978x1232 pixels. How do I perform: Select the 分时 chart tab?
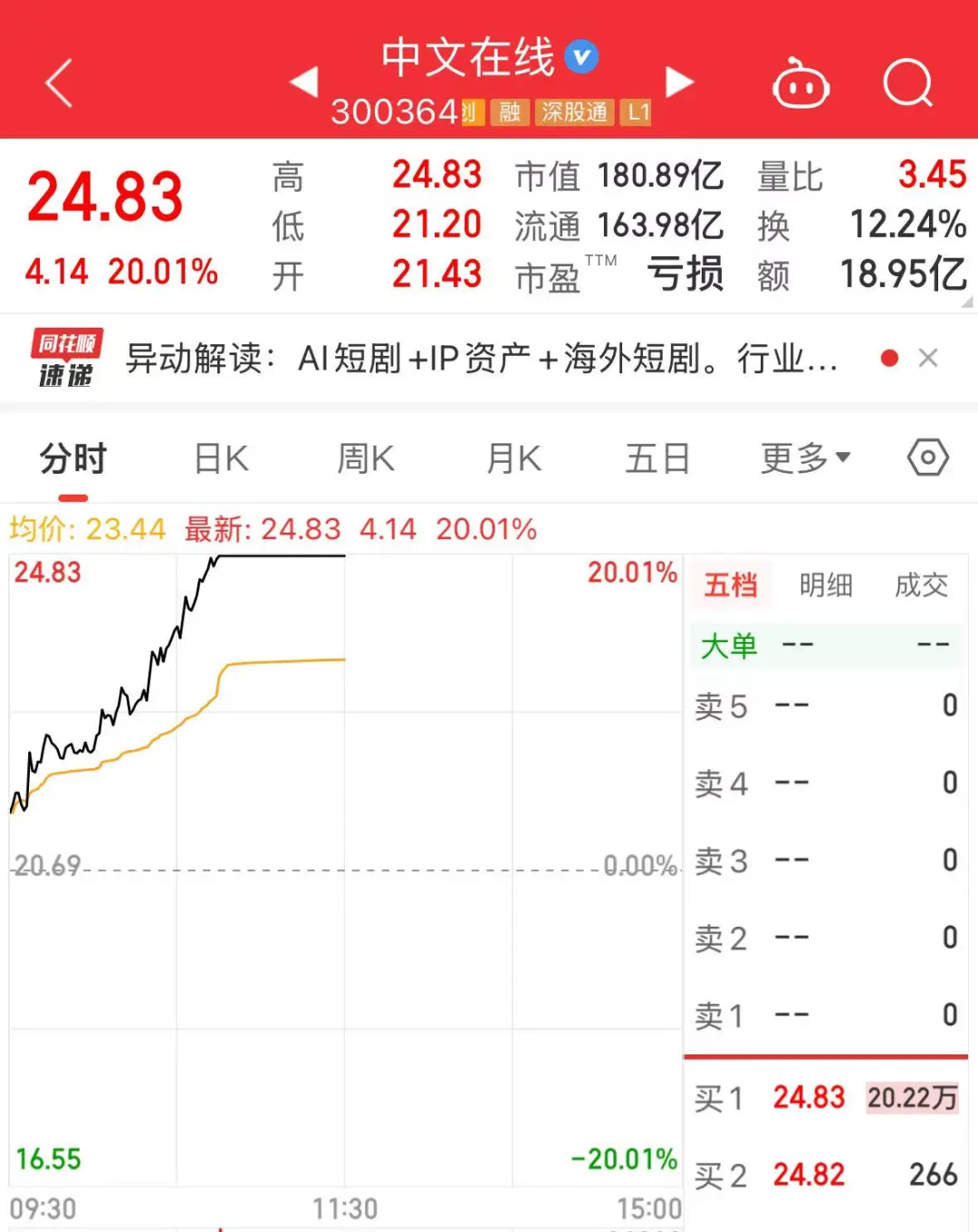click(73, 458)
